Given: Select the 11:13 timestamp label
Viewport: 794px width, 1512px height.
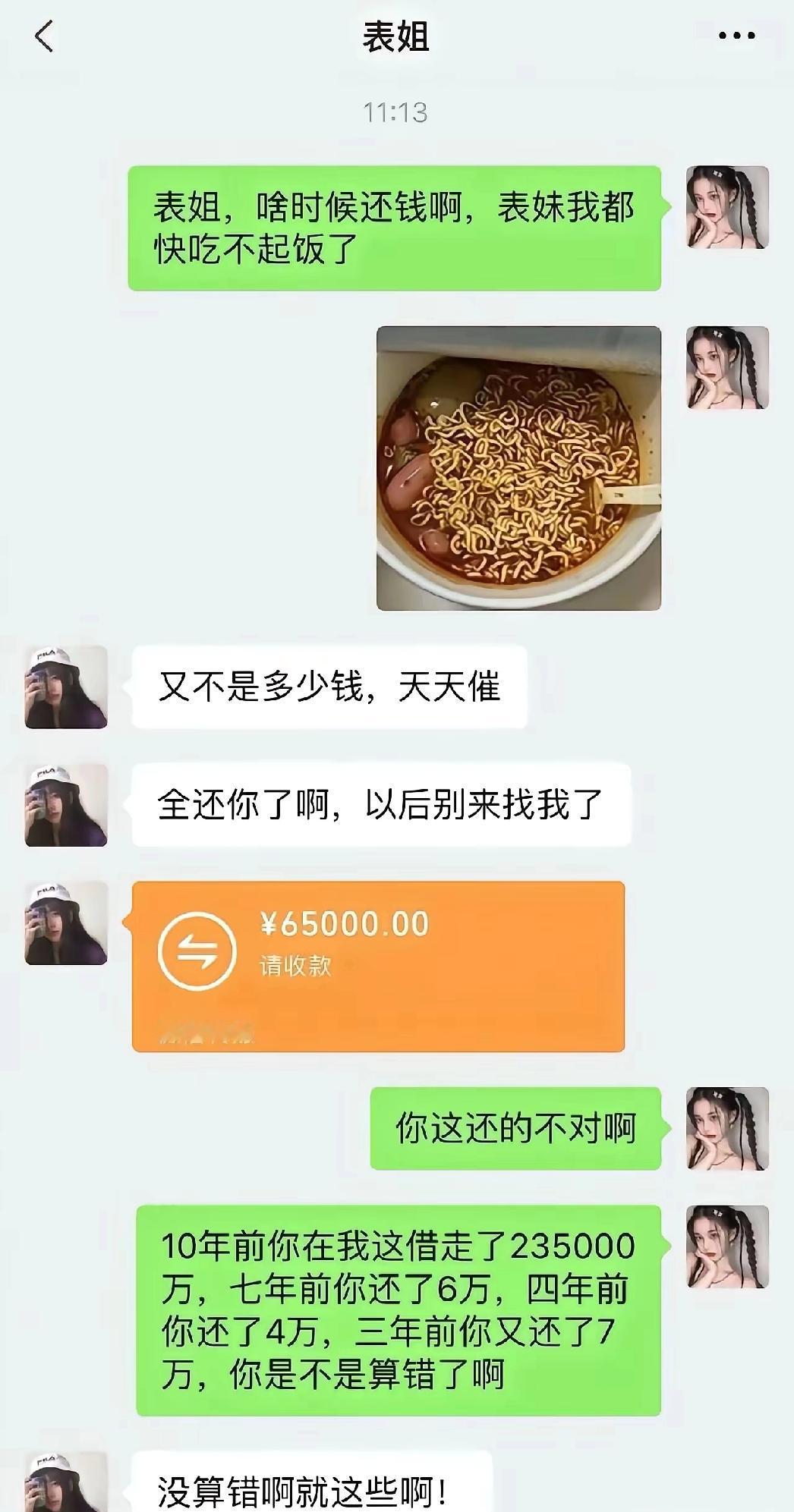Looking at the screenshot, I should pos(397,112).
